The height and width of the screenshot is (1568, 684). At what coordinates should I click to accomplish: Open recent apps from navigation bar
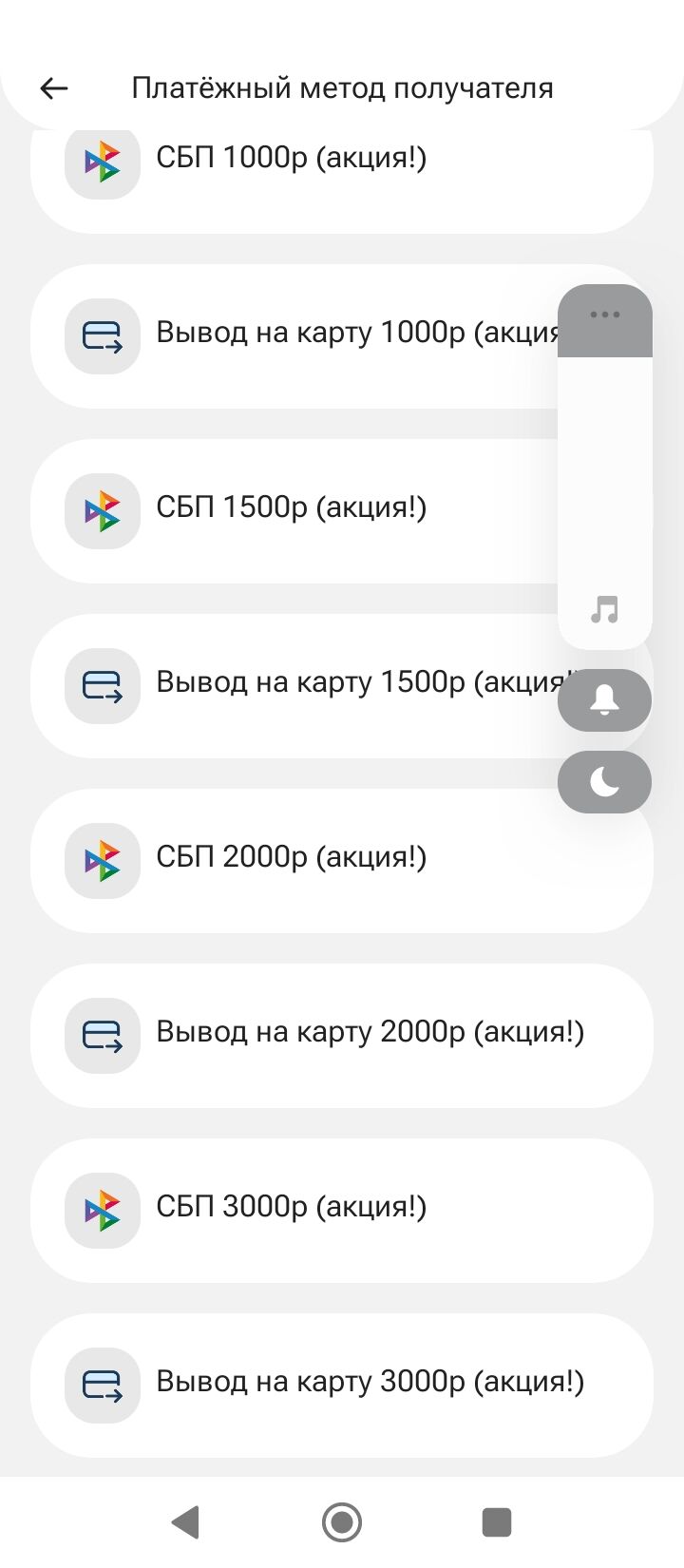coord(497,1521)
